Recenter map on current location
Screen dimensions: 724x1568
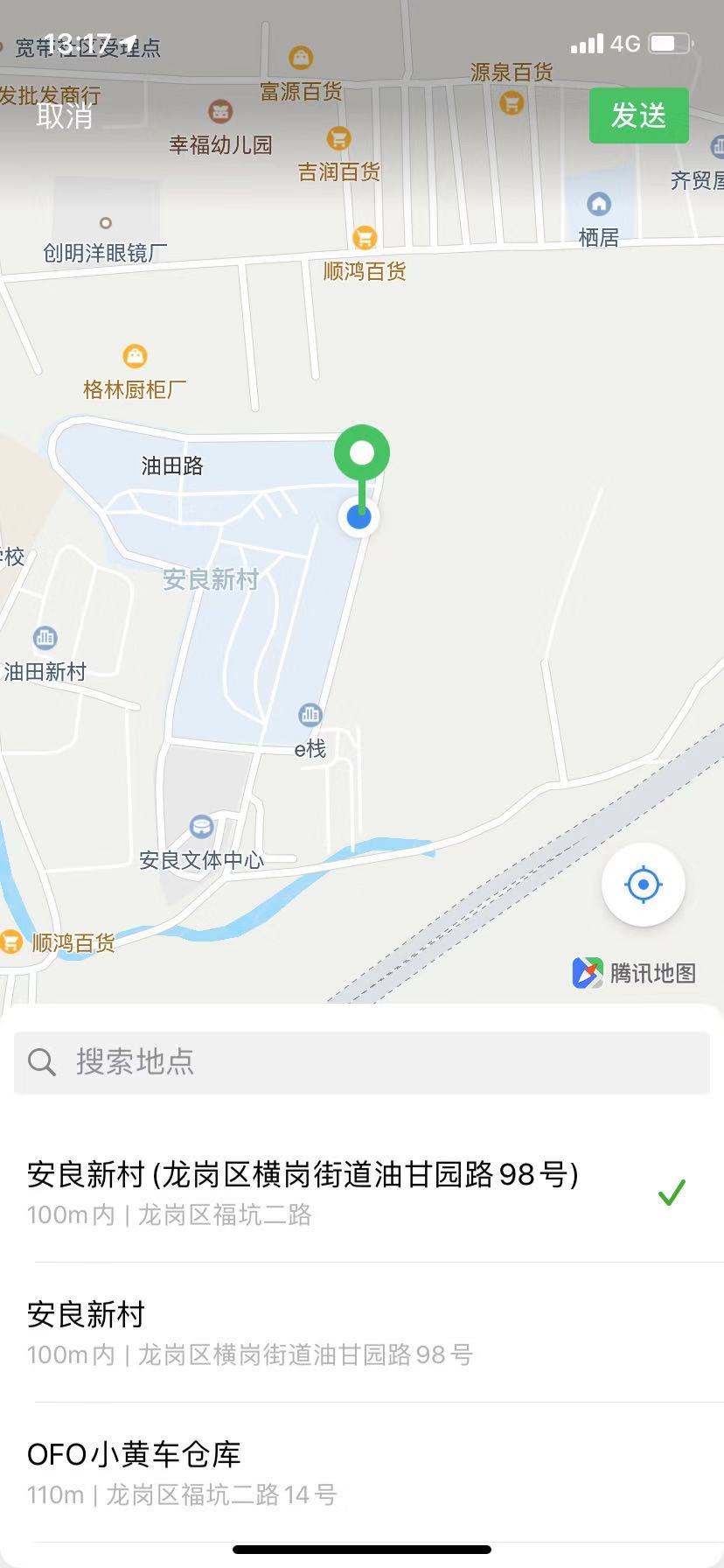click(x=643, y=885)
